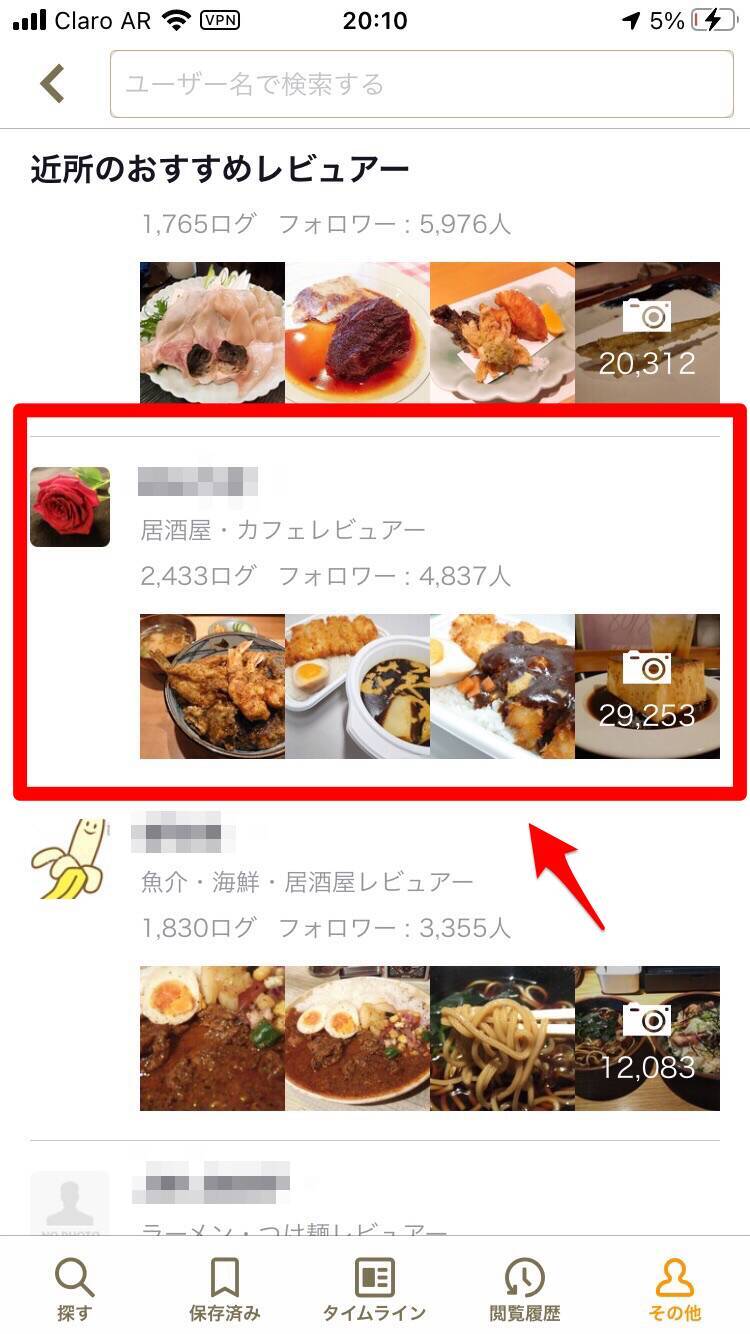View the photo tile showing 29,253 photos
This screenshot has height=1334, width=750.
[647, 686]
